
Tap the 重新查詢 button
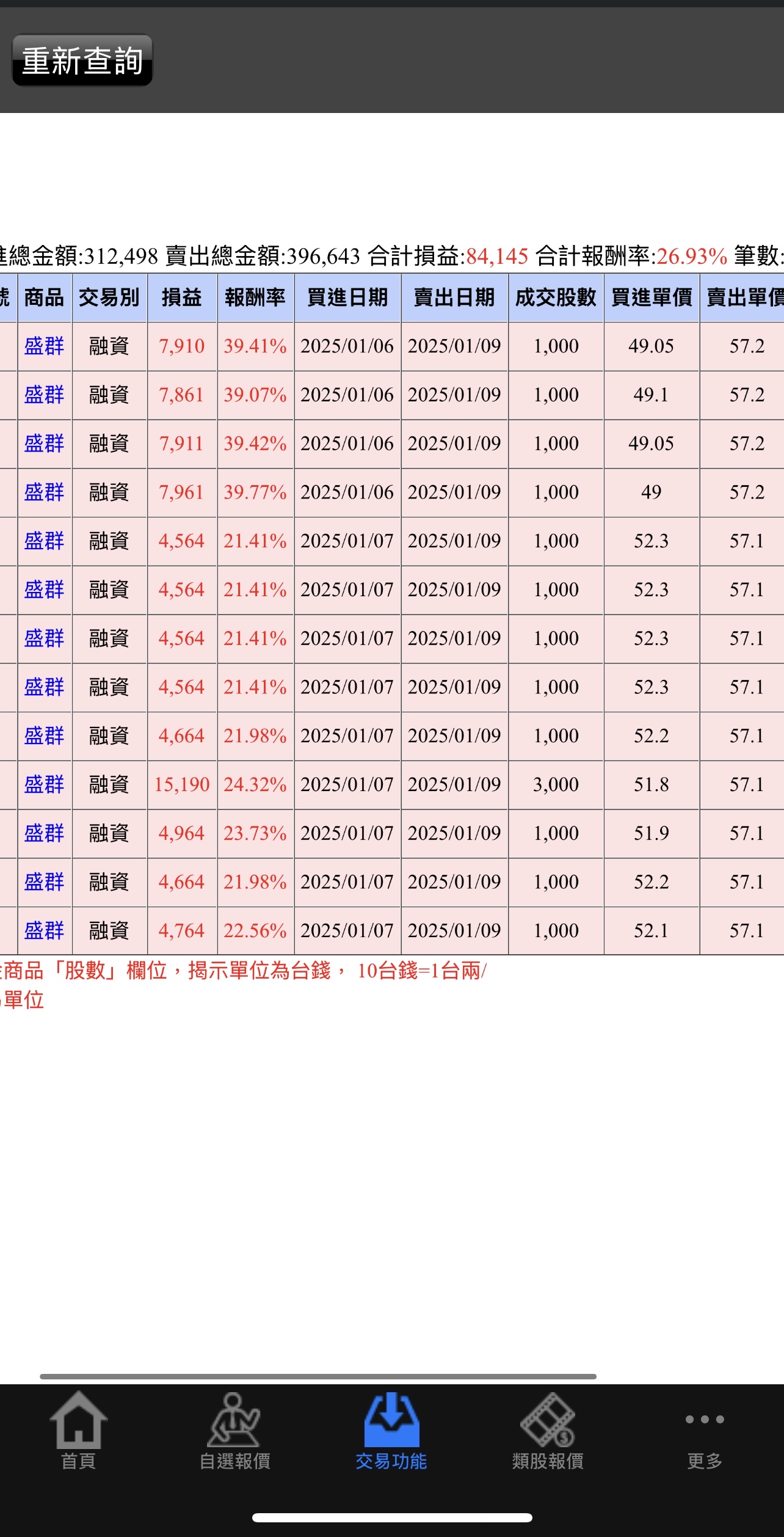(82, 60)
